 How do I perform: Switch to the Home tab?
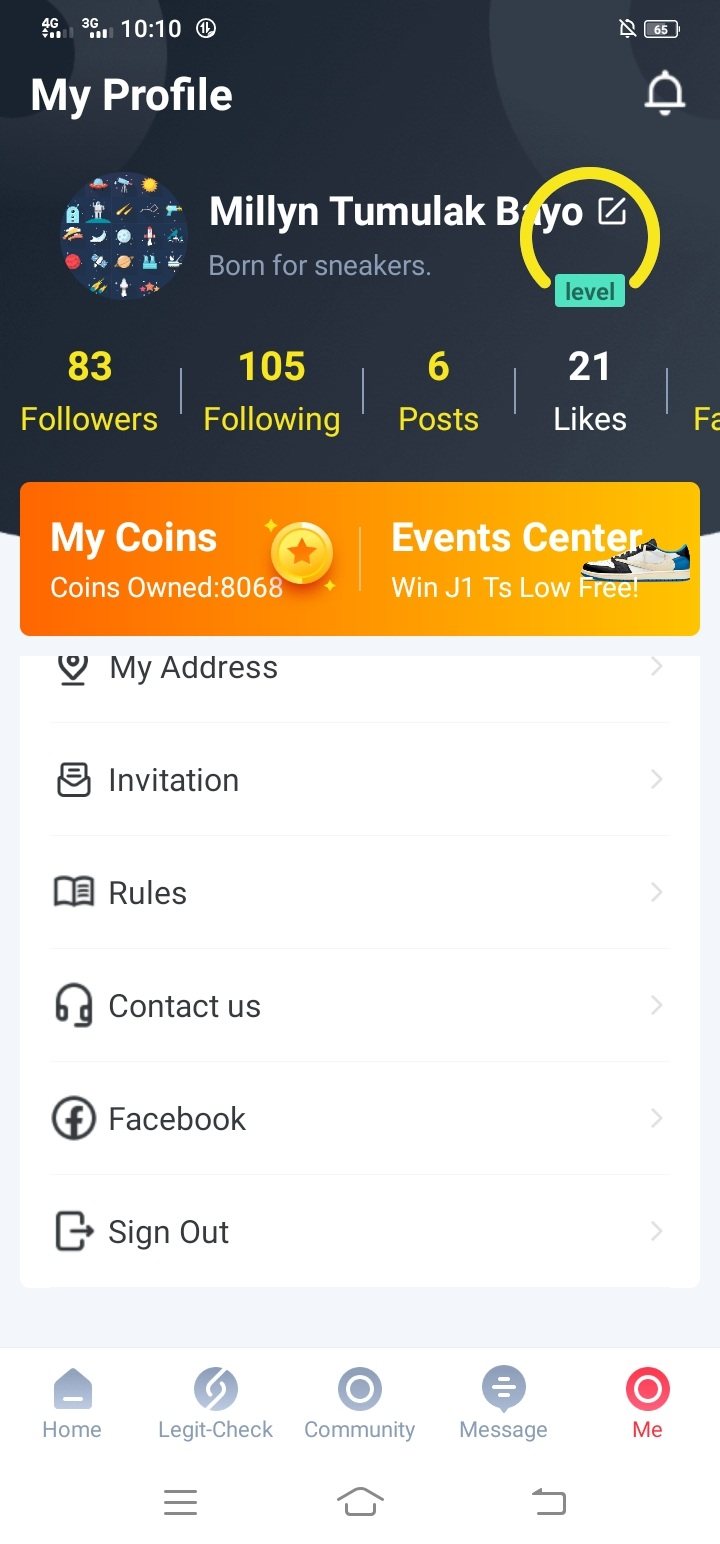click(72, 1404)
